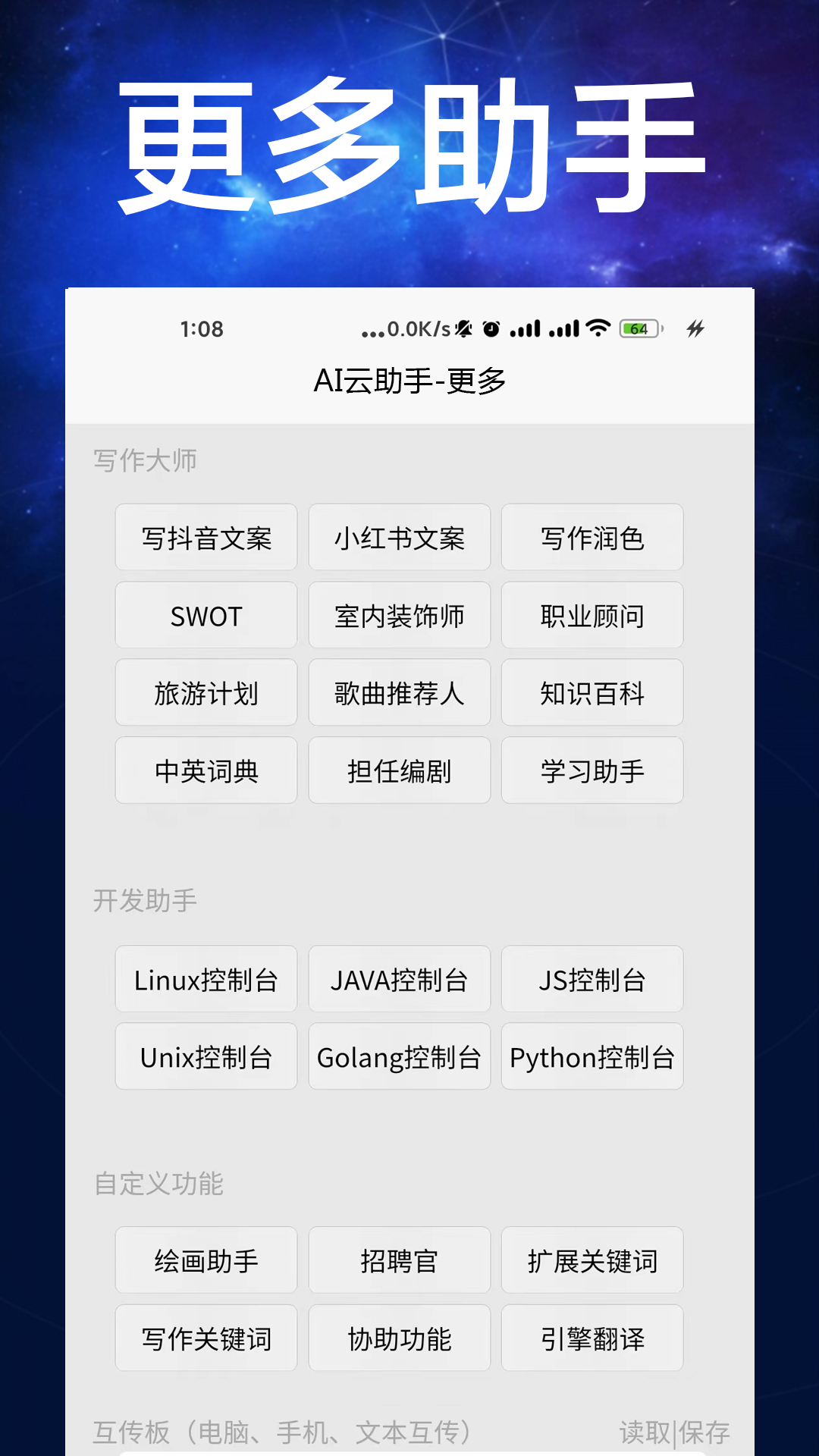819x1456 pixels.
Task: Click the 保存 link at bottom right
Action: [x=704, y=1428]
